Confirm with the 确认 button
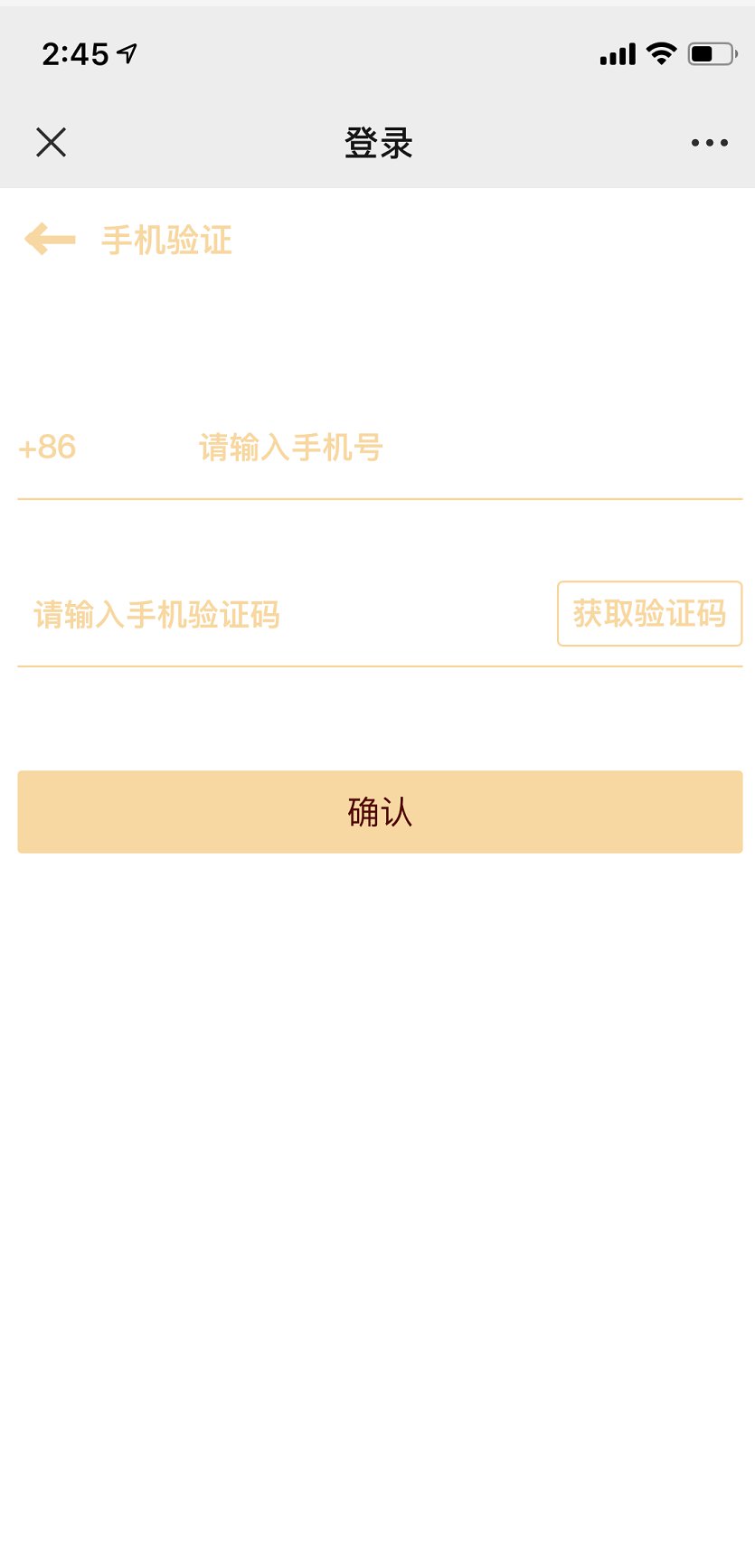Screen dimensions: 755x1568 coord(380,812)
